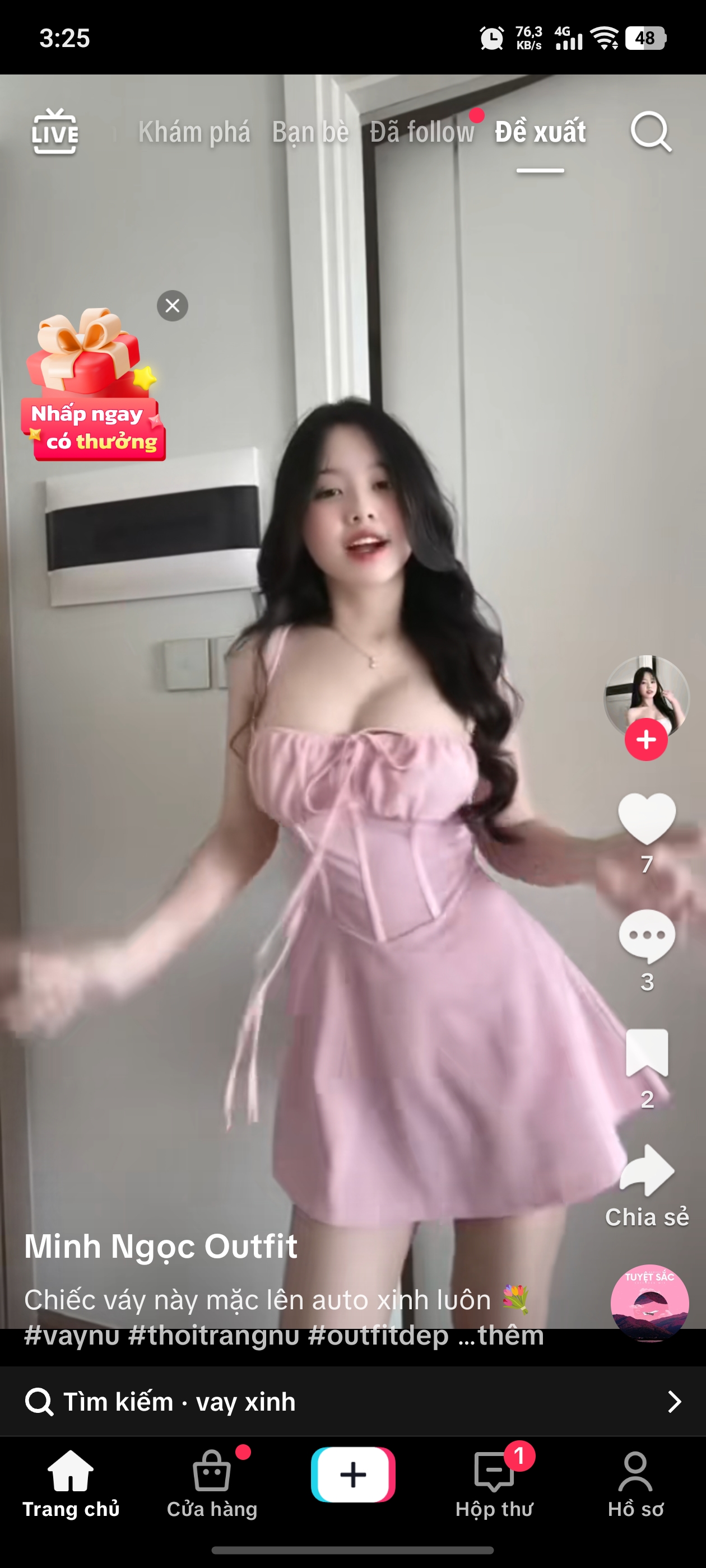Screen dimensions: 706x1568
Task: Open the LIVE streams icon
Action: 55,132
